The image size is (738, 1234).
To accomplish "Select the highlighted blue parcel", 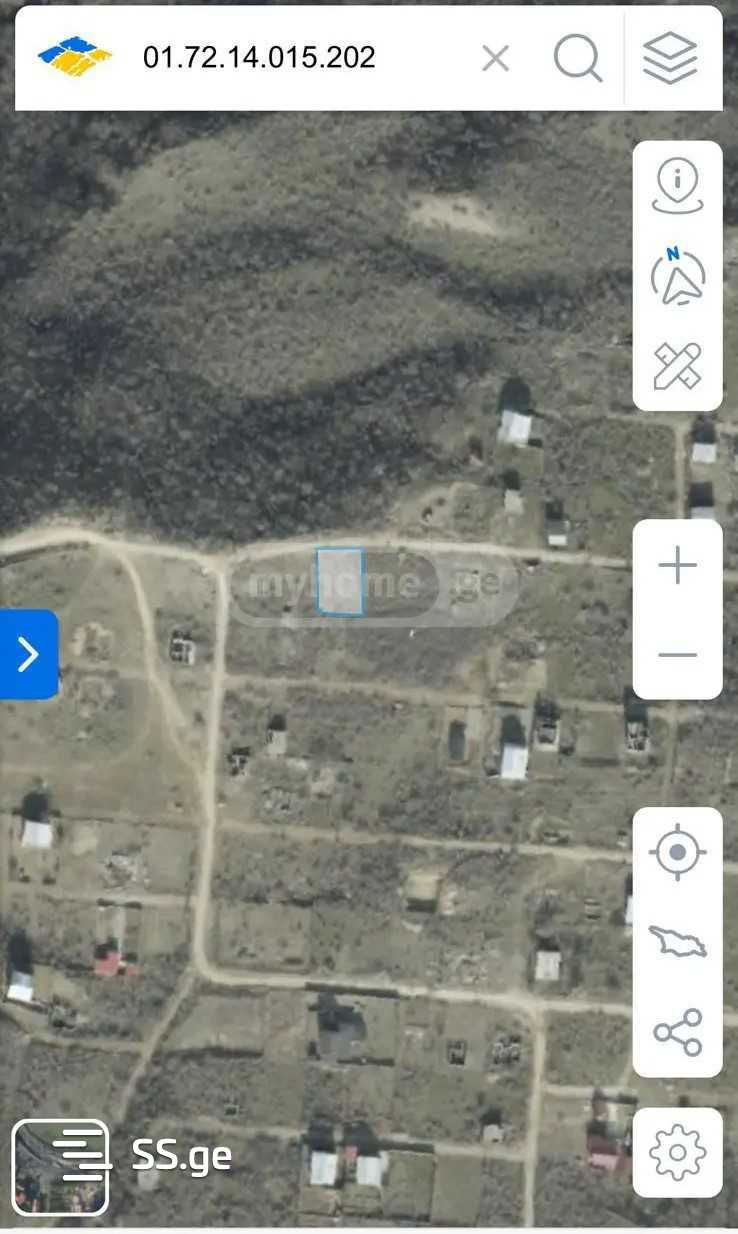I will (x=340, y=581).
